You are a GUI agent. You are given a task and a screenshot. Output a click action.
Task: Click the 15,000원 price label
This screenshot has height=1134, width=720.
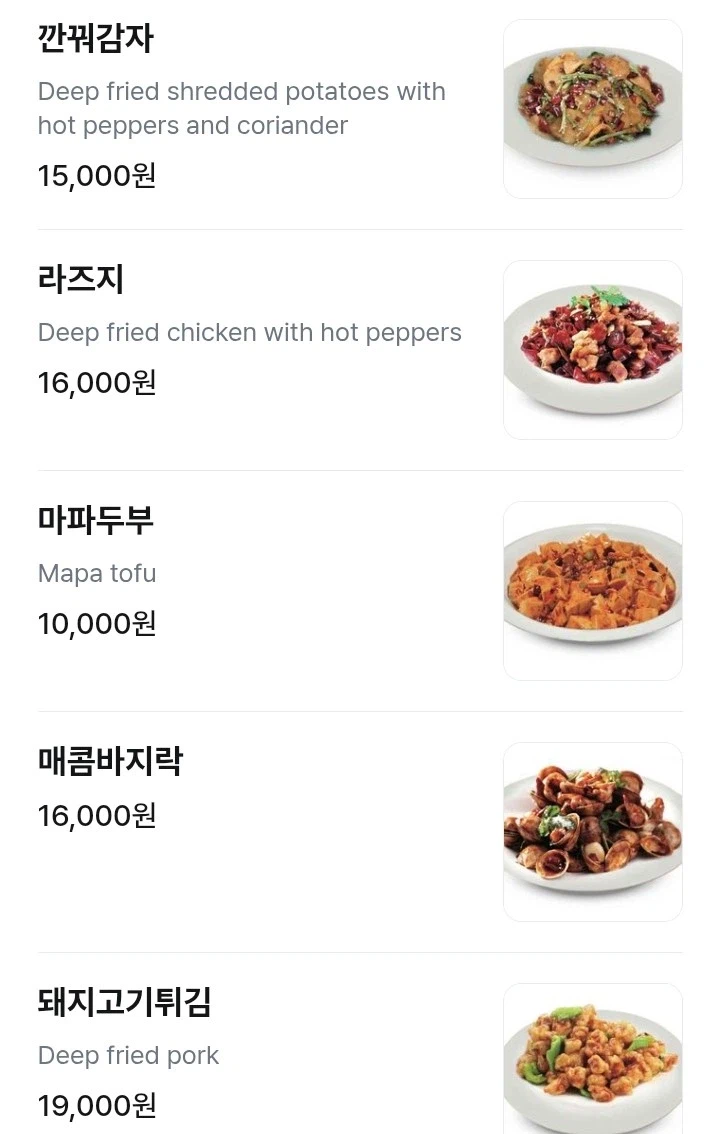(x=96, y=175)
